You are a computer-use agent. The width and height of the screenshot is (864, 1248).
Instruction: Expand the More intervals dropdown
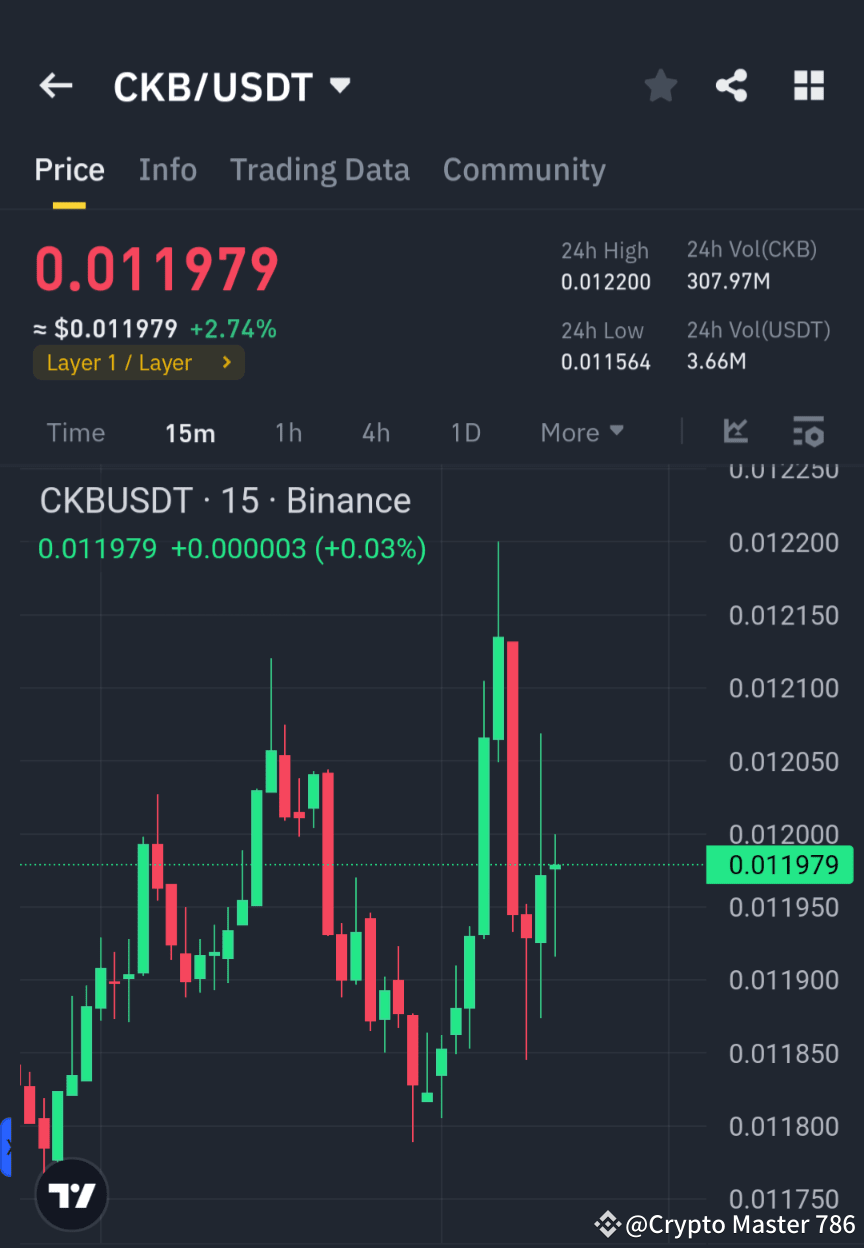[x=581, y=432]
